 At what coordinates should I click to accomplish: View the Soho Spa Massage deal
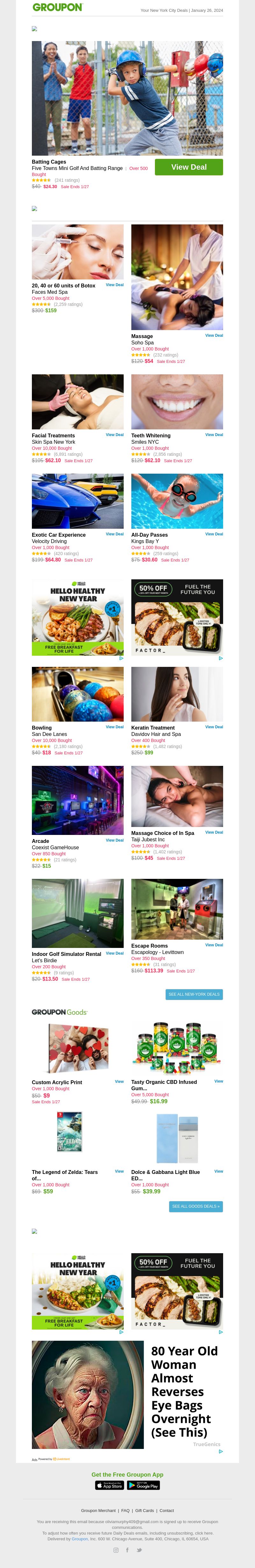(x=214, y=335)
